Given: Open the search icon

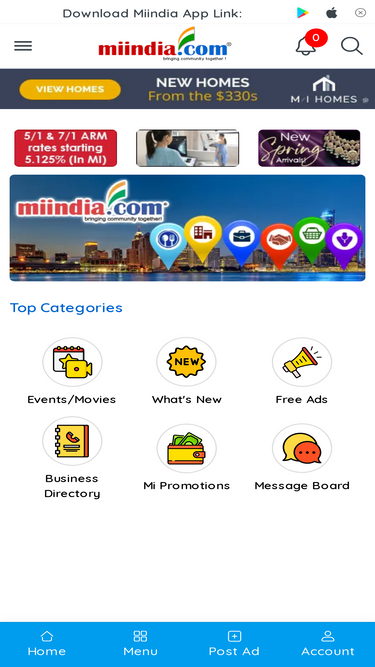Looking at the screenshot, I should [x=352, y=46].
